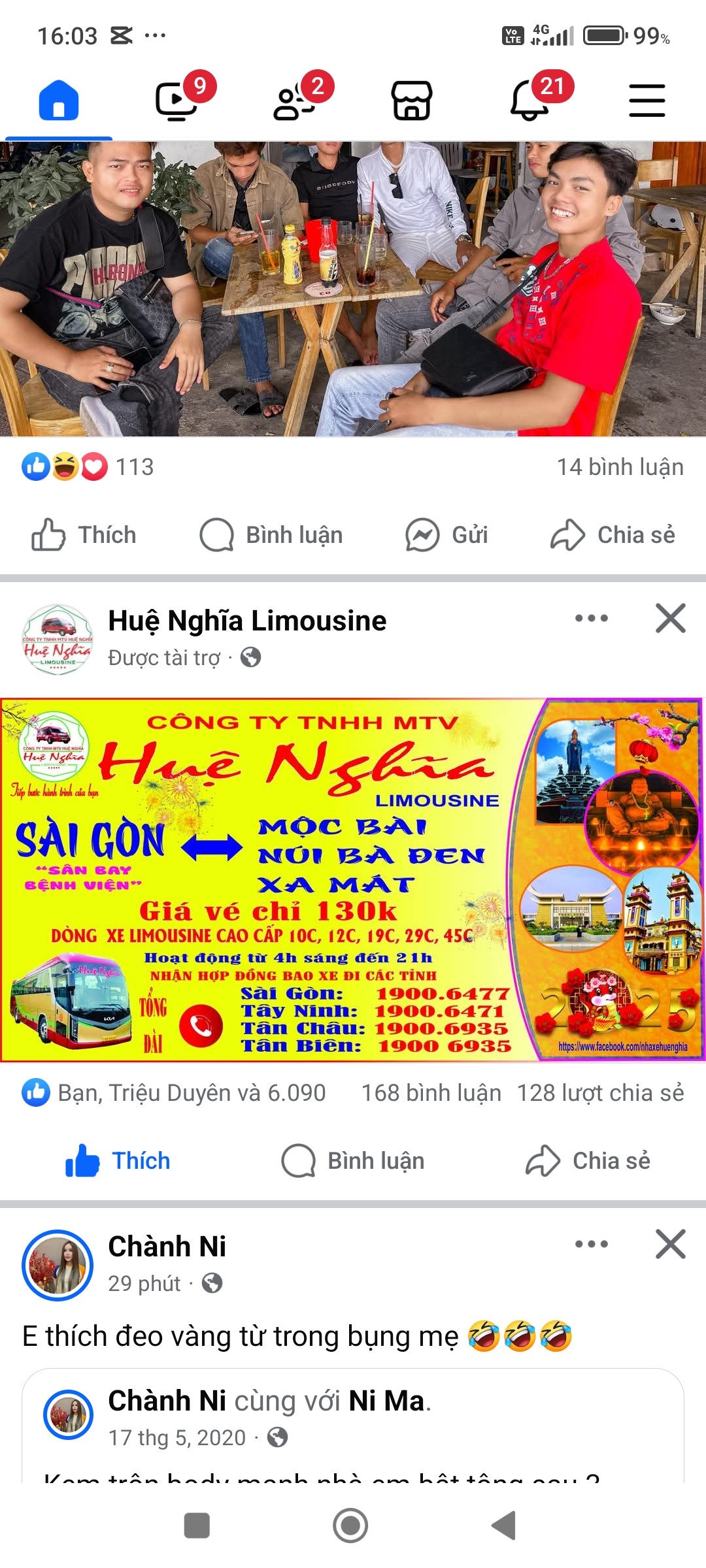Like the group photo post
The width and height of the screenshot is (706, 1568).
pos(85,535)
